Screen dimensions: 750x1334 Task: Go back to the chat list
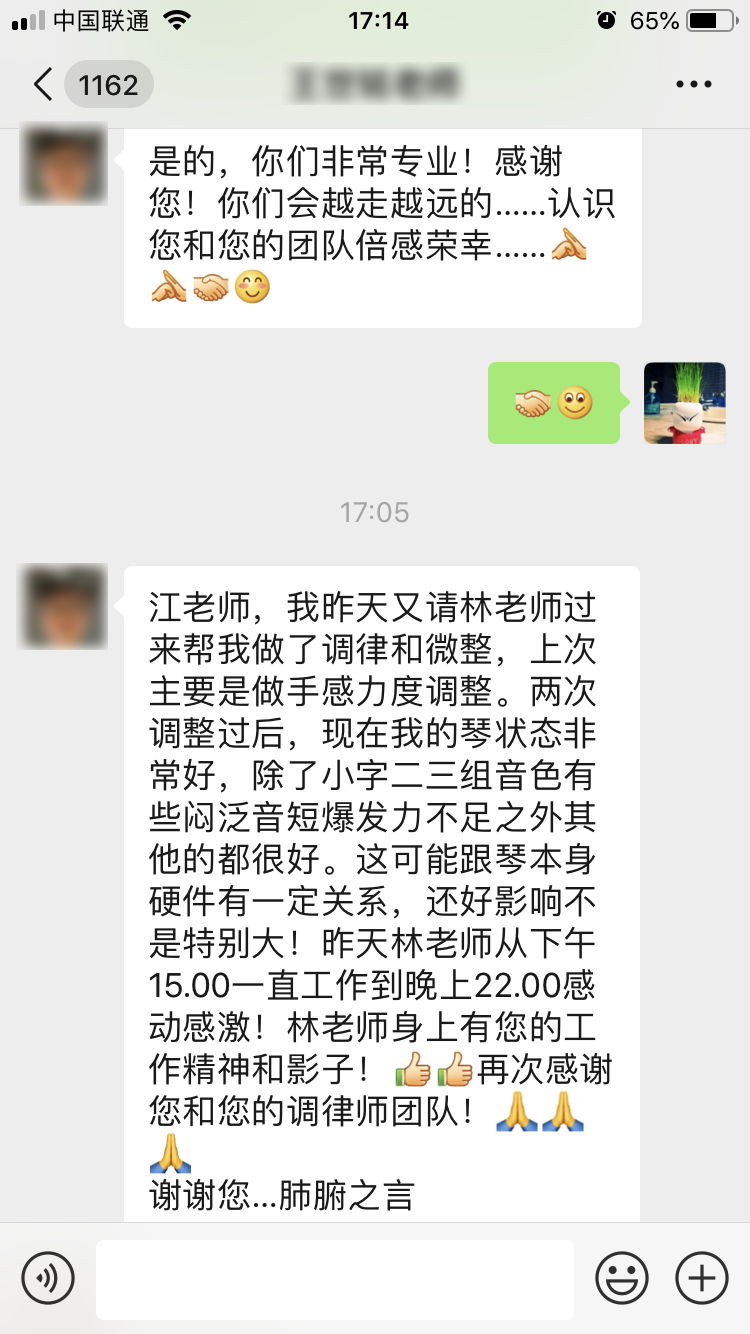pyautogui.click(x=44, y=85)
